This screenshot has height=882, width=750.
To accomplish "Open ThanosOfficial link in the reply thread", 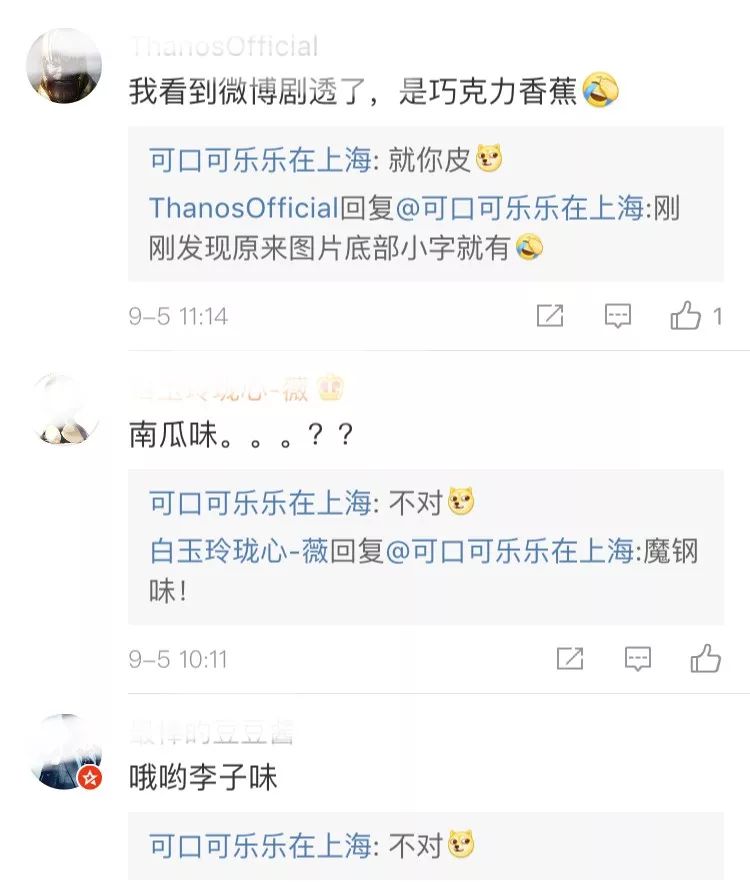I will coord(242,208).
